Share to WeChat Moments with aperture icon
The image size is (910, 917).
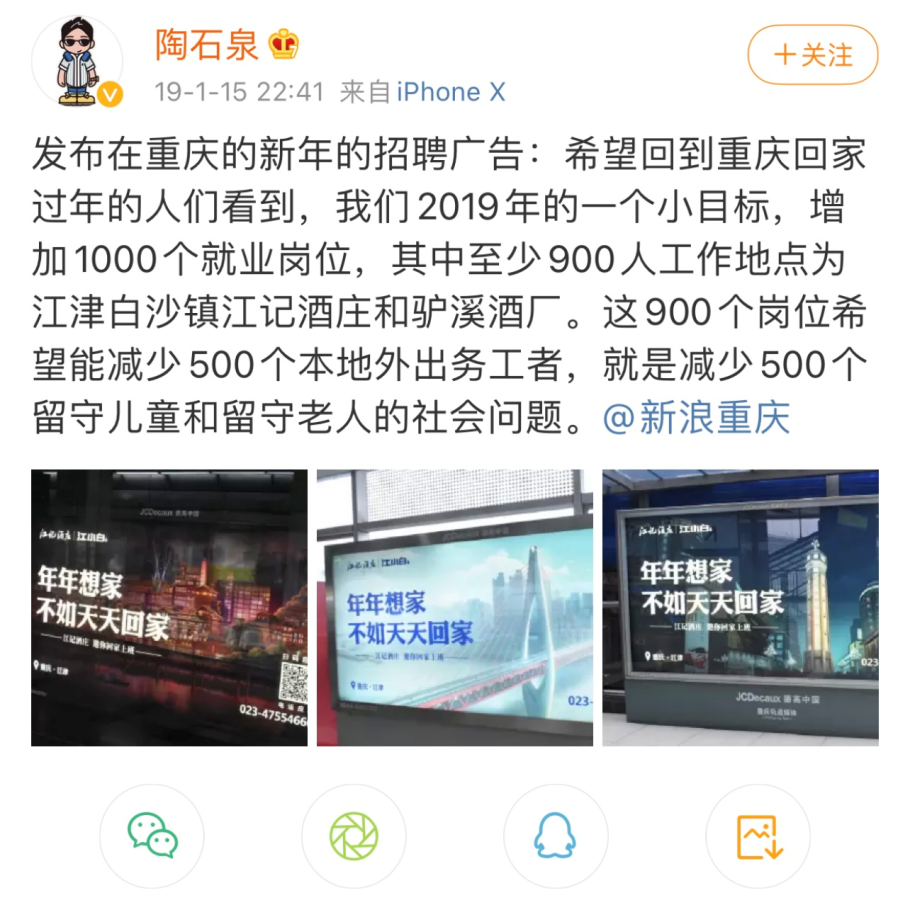tap(354, 836)
